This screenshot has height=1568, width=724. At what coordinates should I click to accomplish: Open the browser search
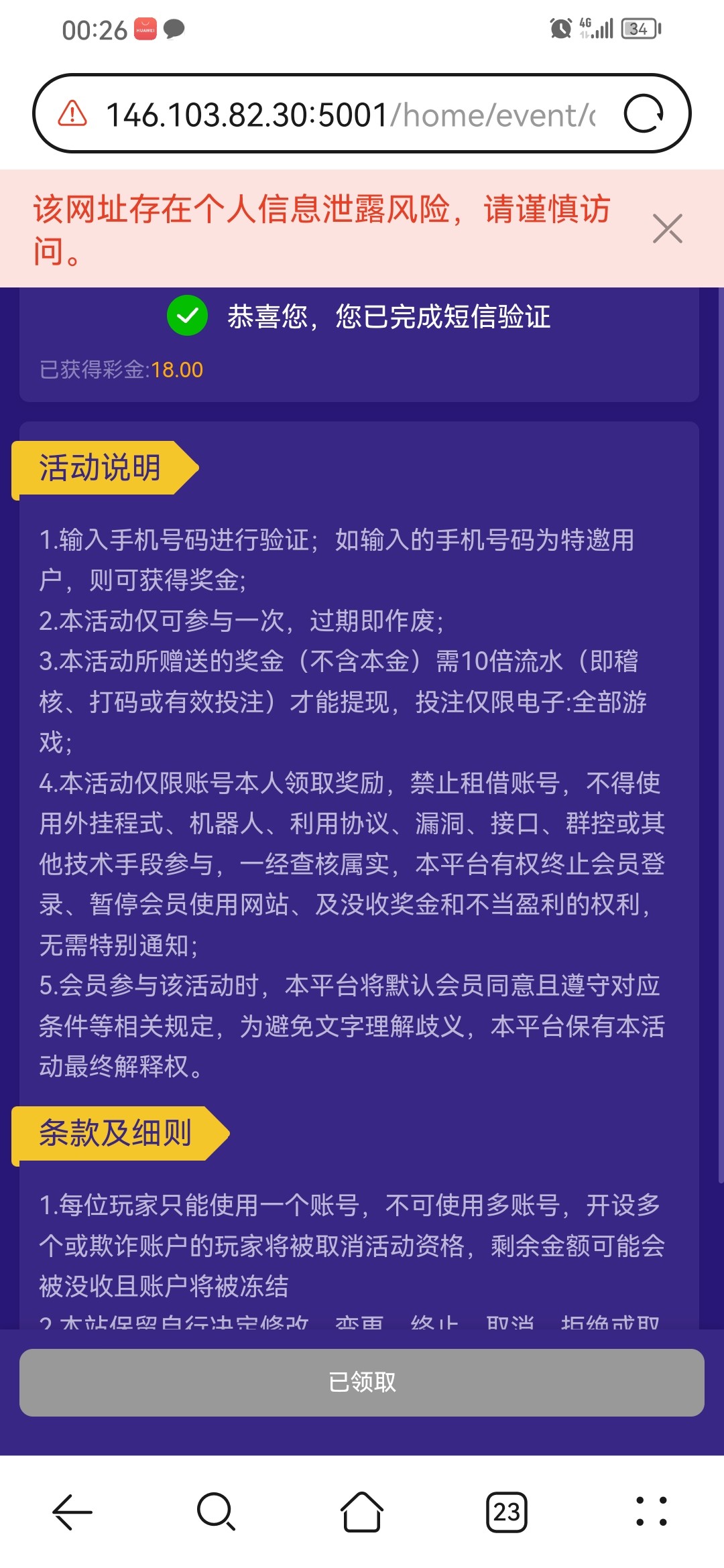(216, 1512)
